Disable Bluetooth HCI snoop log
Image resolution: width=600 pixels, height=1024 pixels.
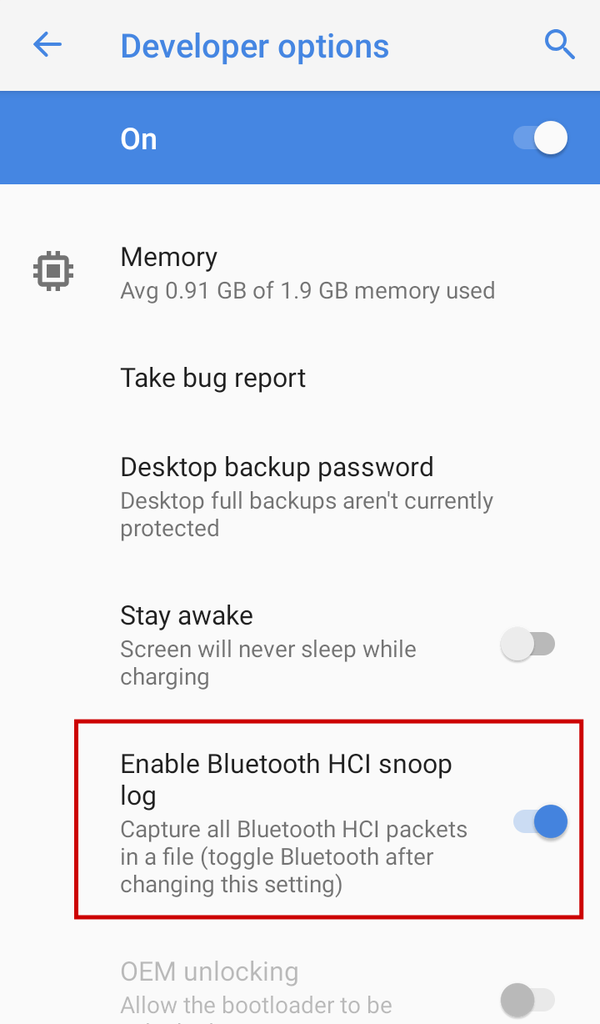[541, 822]
